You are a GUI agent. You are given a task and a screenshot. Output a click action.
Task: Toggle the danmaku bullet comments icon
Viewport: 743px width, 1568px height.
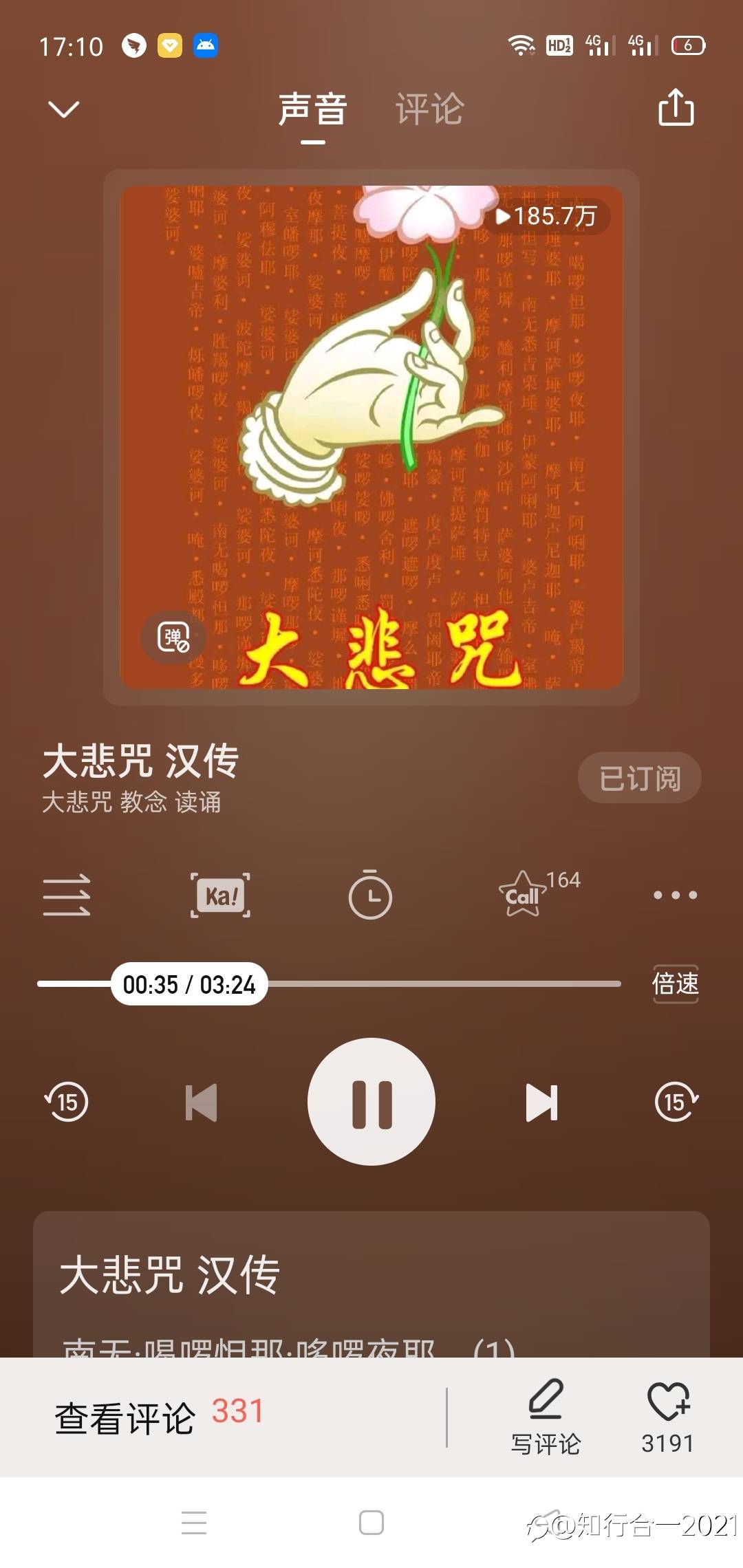point(173,637)
